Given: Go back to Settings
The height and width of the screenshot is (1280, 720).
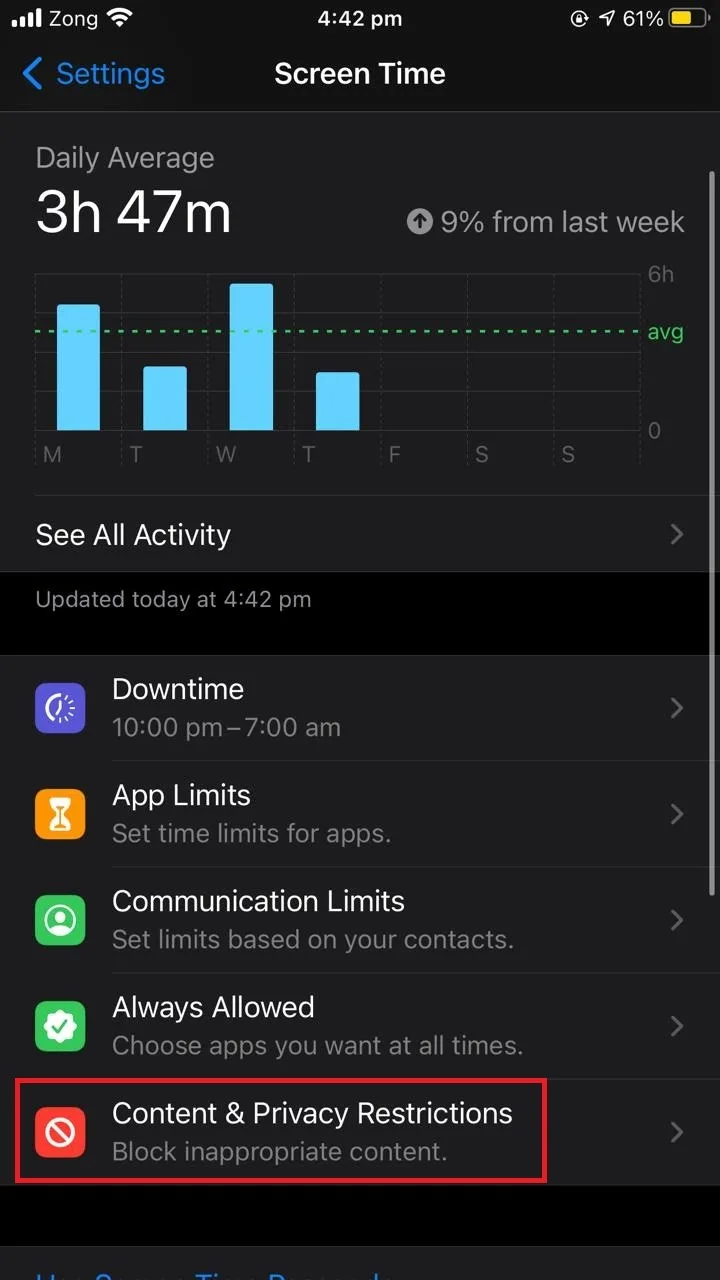Looking at the screenshot, I should (93, 73).
